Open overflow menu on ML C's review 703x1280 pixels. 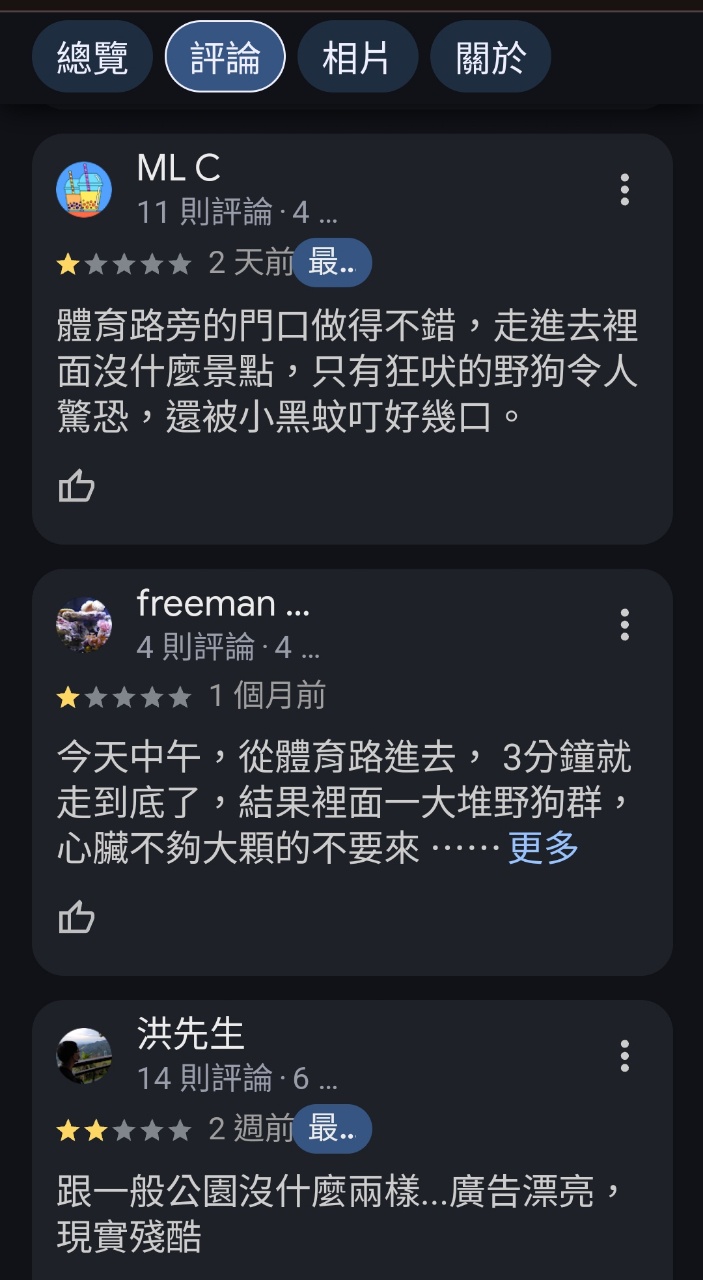pyautogui.click(x=624, y=189)
